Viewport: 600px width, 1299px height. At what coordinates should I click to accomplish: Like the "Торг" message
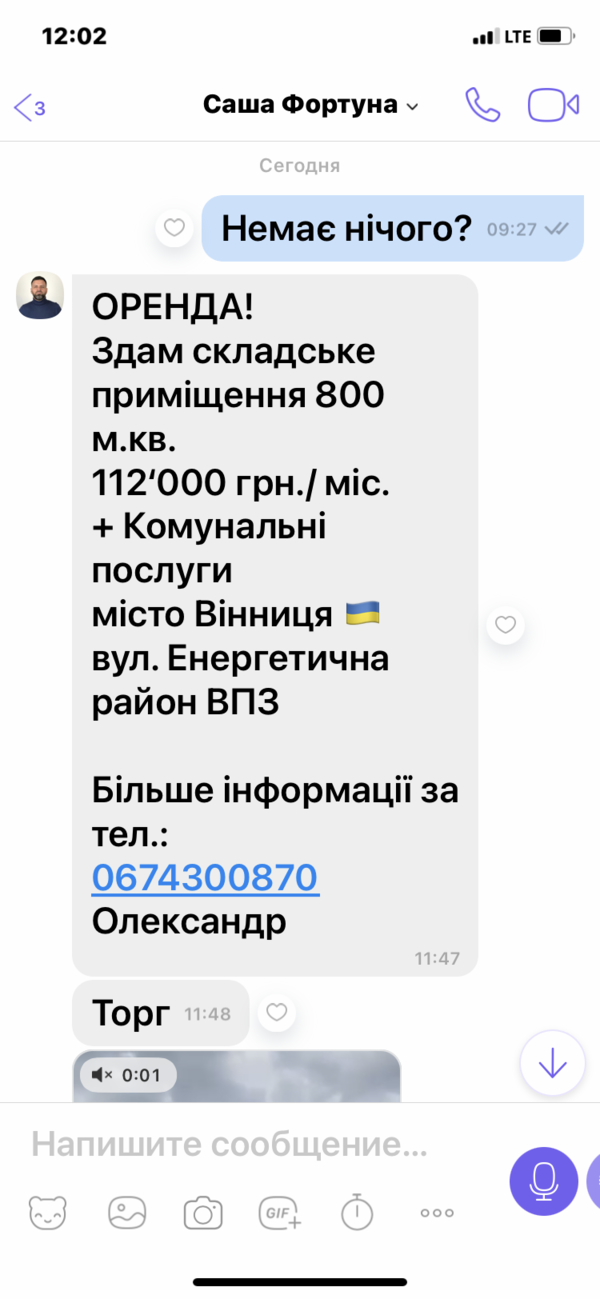pyautogui.click(x=277, y=1013)
